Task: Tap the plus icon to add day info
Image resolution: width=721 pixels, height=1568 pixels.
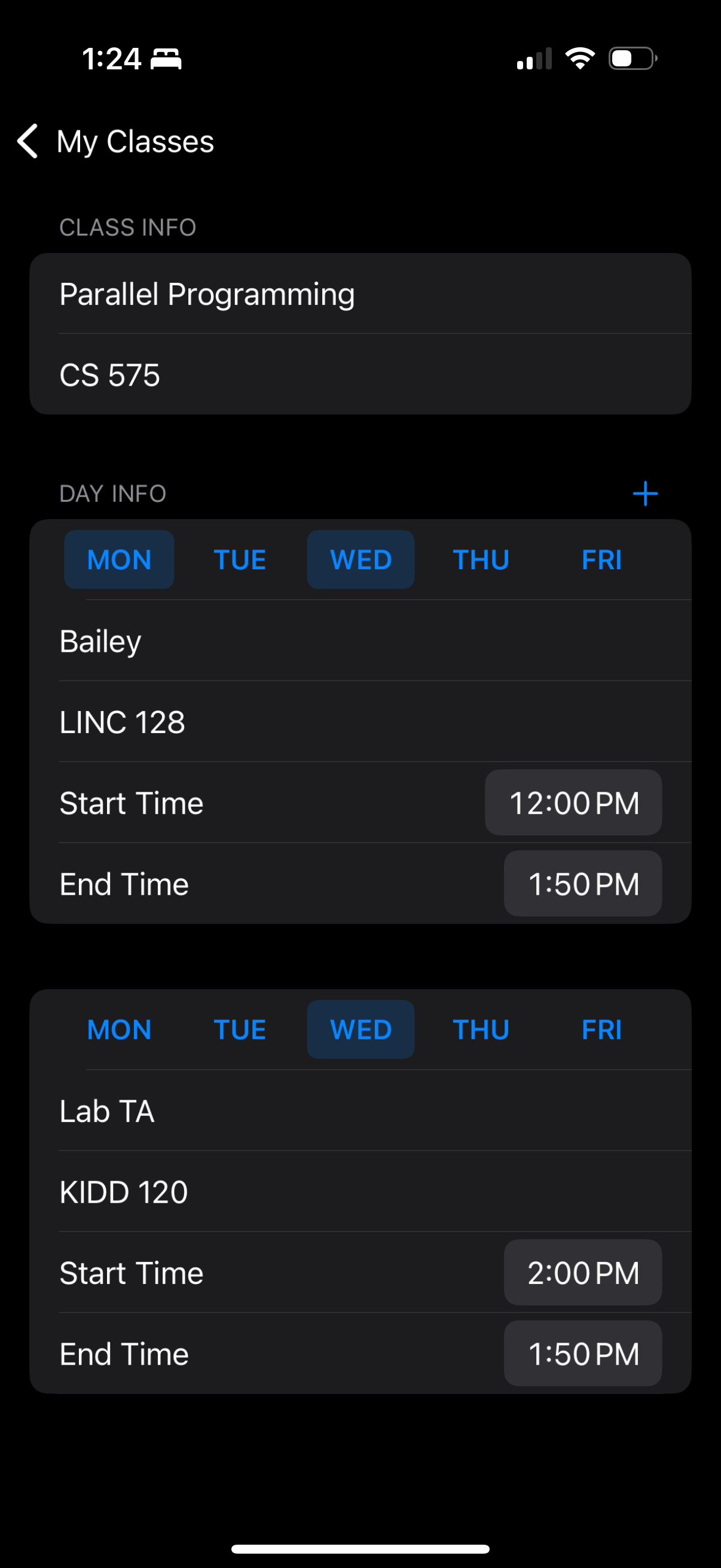Action: [645, 493]
